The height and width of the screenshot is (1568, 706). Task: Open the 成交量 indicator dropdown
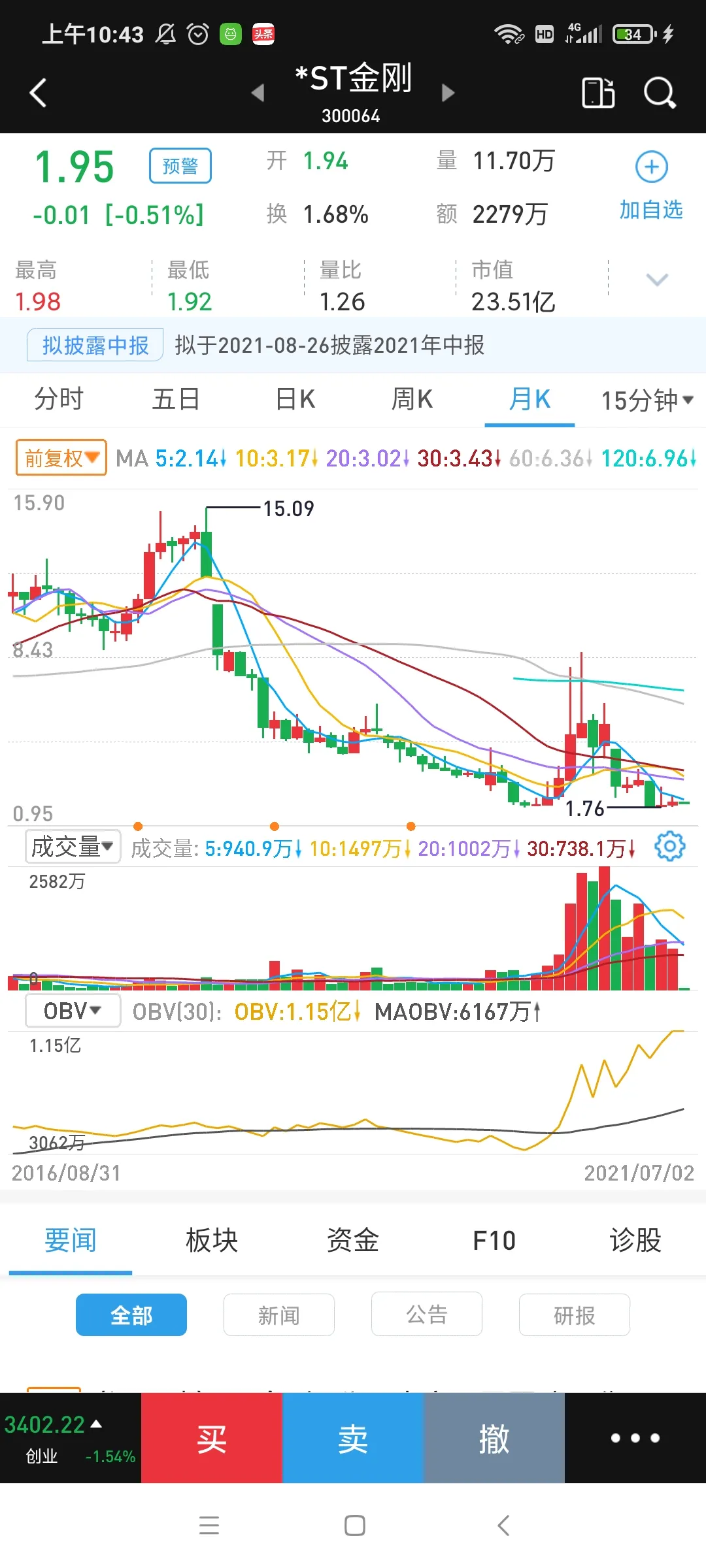(x=73, y=847)
